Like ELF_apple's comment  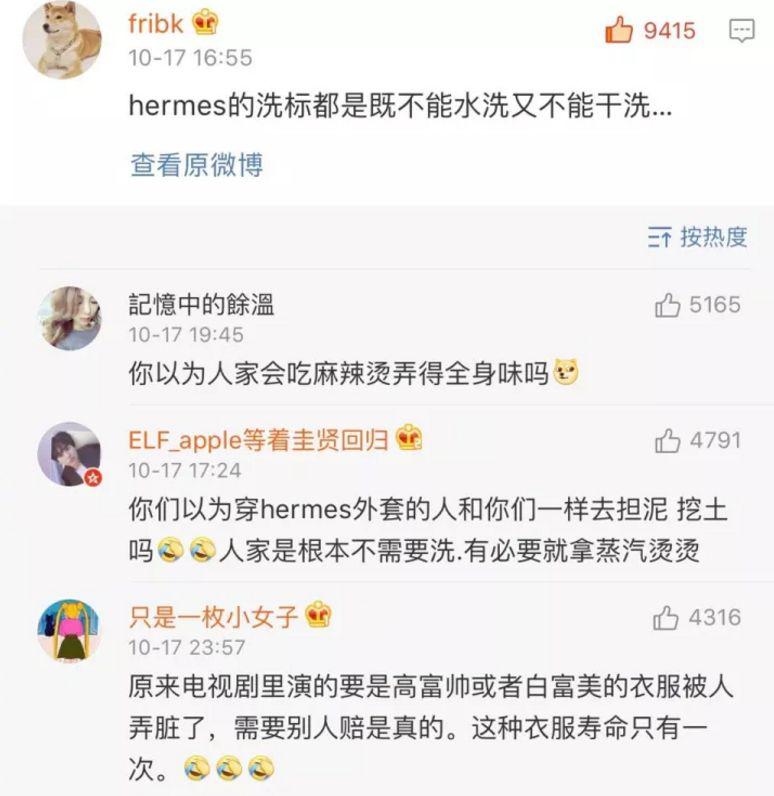coord(668,439)
